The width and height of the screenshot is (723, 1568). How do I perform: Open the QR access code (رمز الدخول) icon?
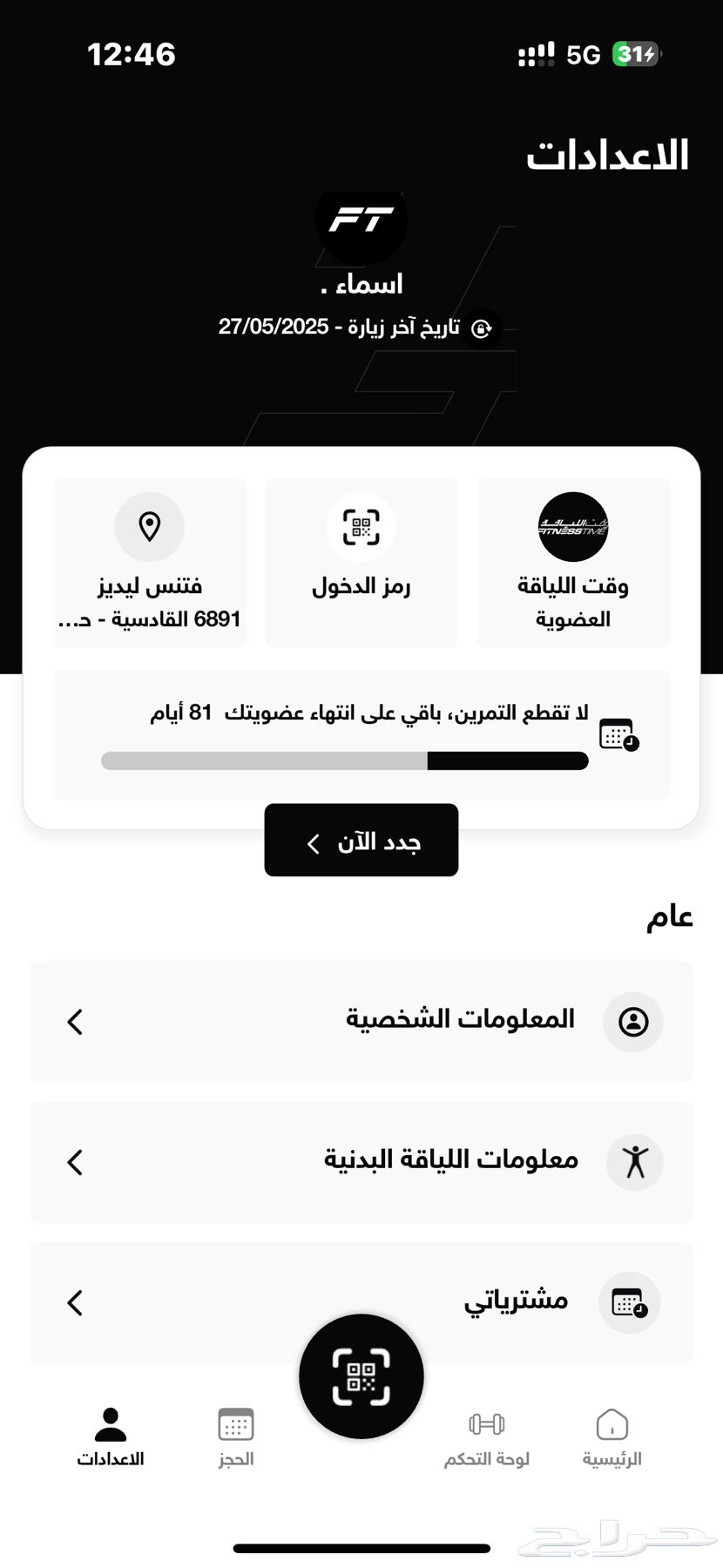pyautogui.click(x=360, y=527)
